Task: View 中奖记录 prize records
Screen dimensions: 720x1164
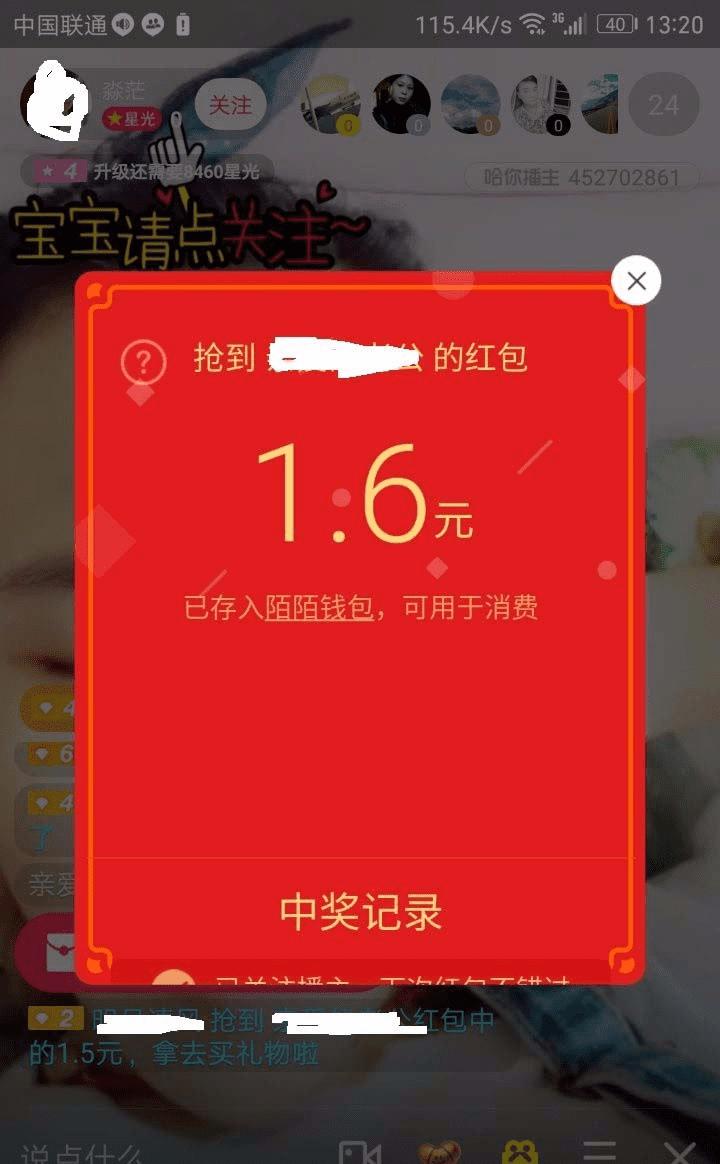Action: coord(360,912)
